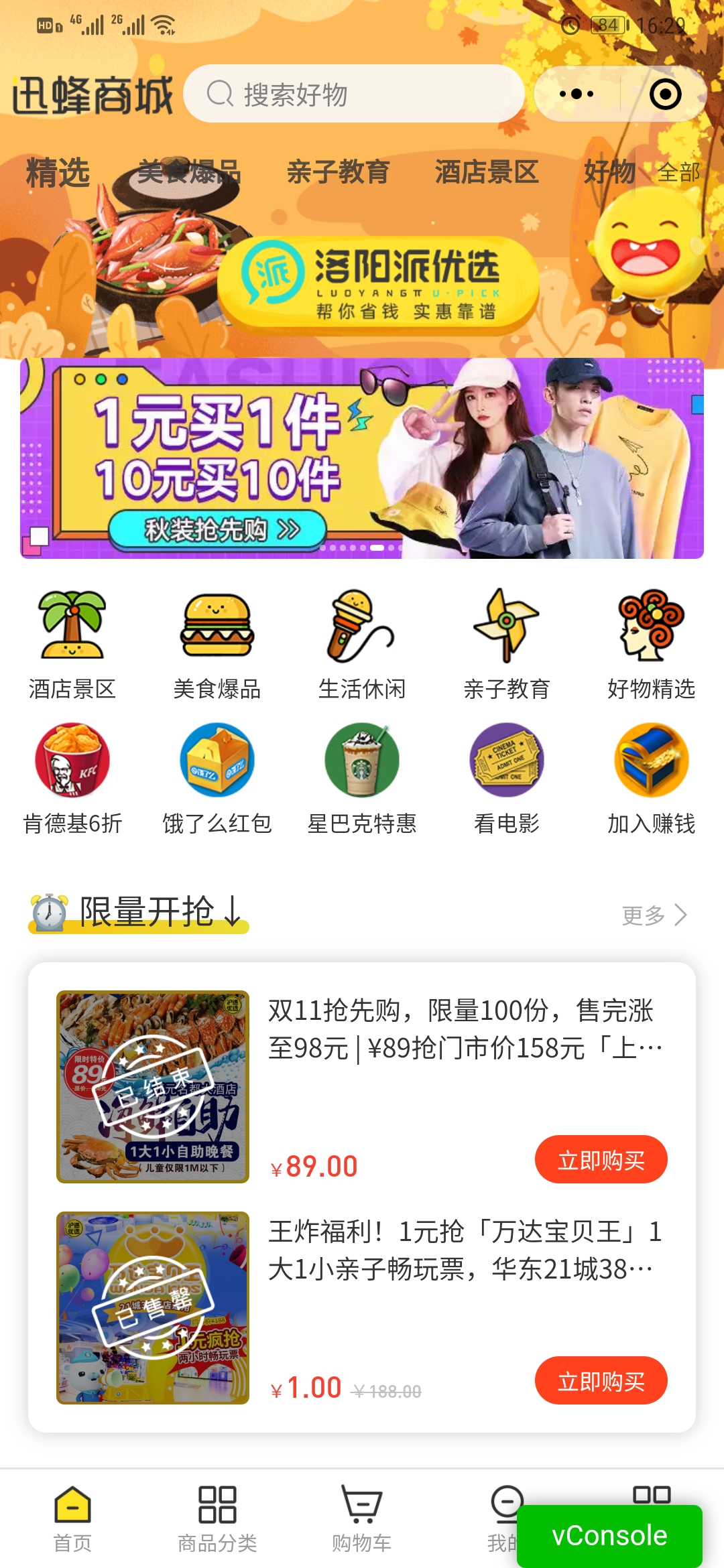Image resolution: width=724 pixels, height=1568 pixels.
Task: Tap 立即购买 for the ¥1.00 万达宝贝王 ticket
Action: pos(601,1380)
